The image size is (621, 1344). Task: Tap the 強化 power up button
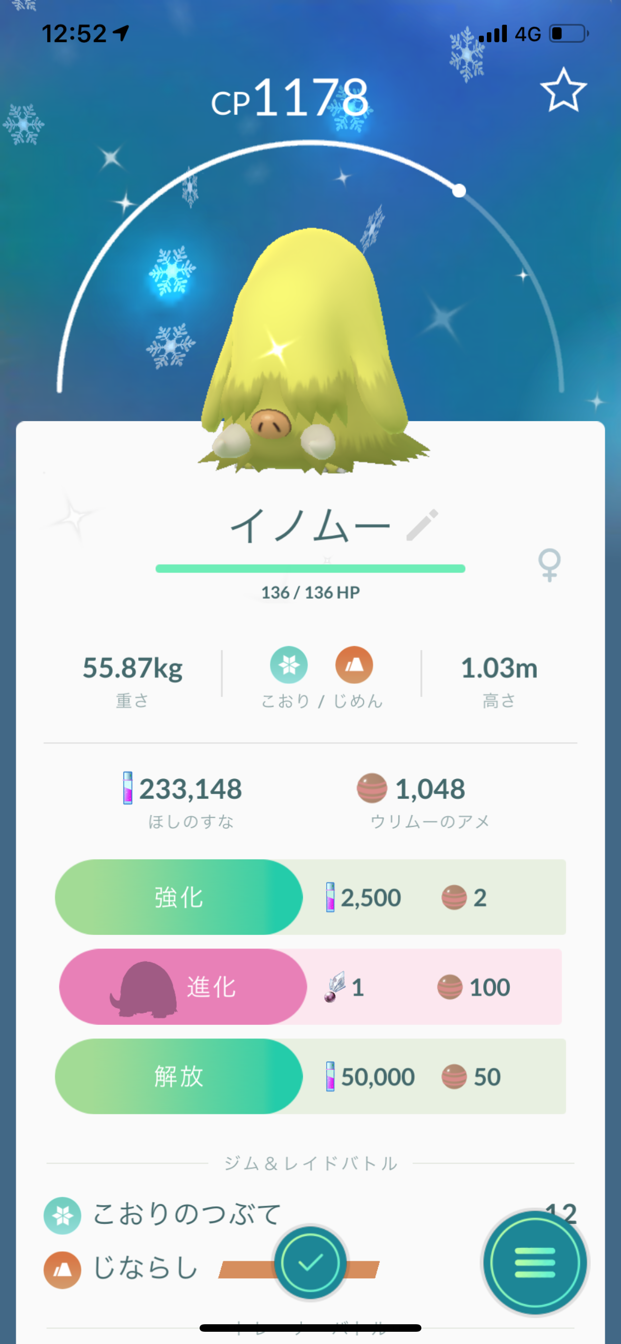coord(179,897)
